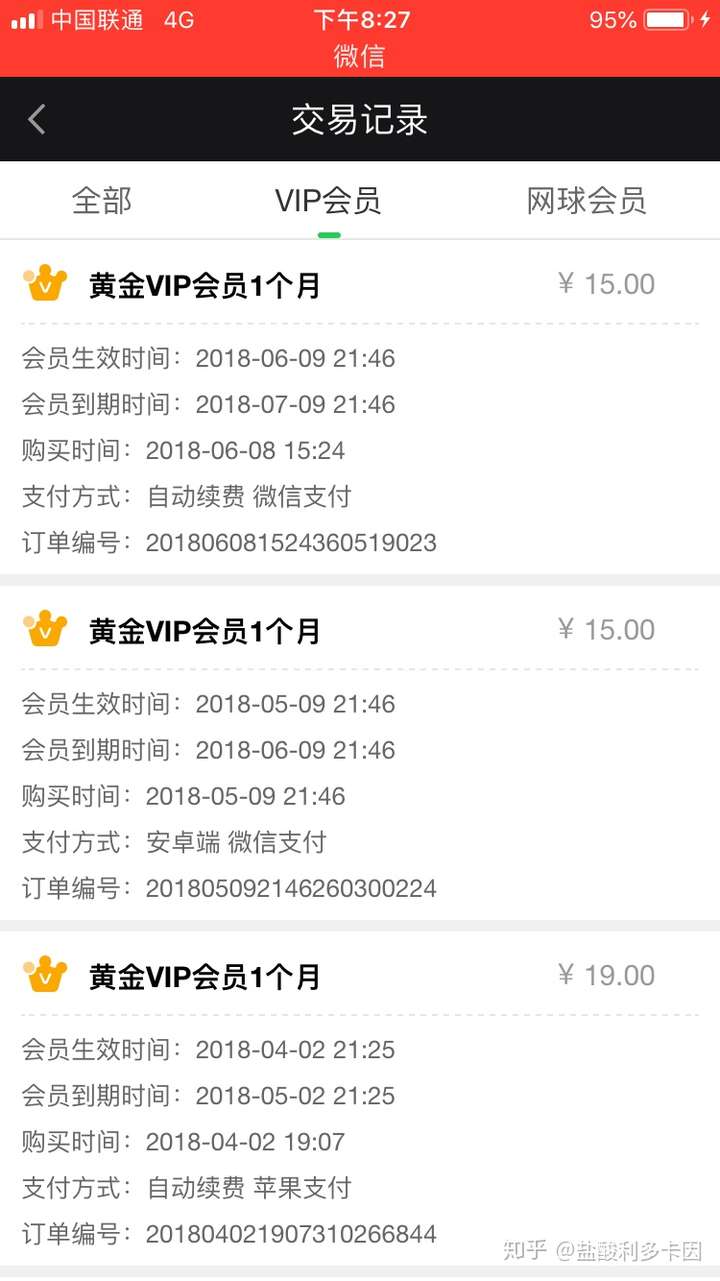The height and width of the screenshot is (1281, 720).
Task: Go back using the left chevron arrow
Action: coord(38,119)
